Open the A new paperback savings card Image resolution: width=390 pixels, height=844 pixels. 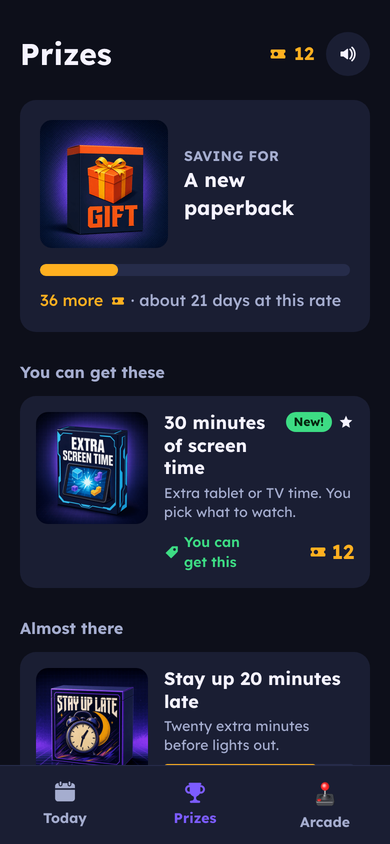pos(195,215)
